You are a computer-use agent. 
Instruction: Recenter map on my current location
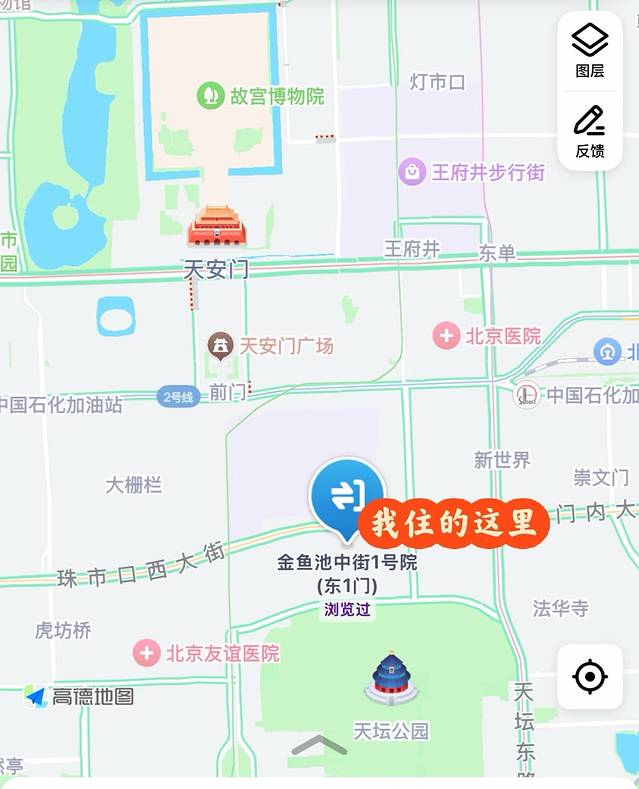[x=590, y=677]
